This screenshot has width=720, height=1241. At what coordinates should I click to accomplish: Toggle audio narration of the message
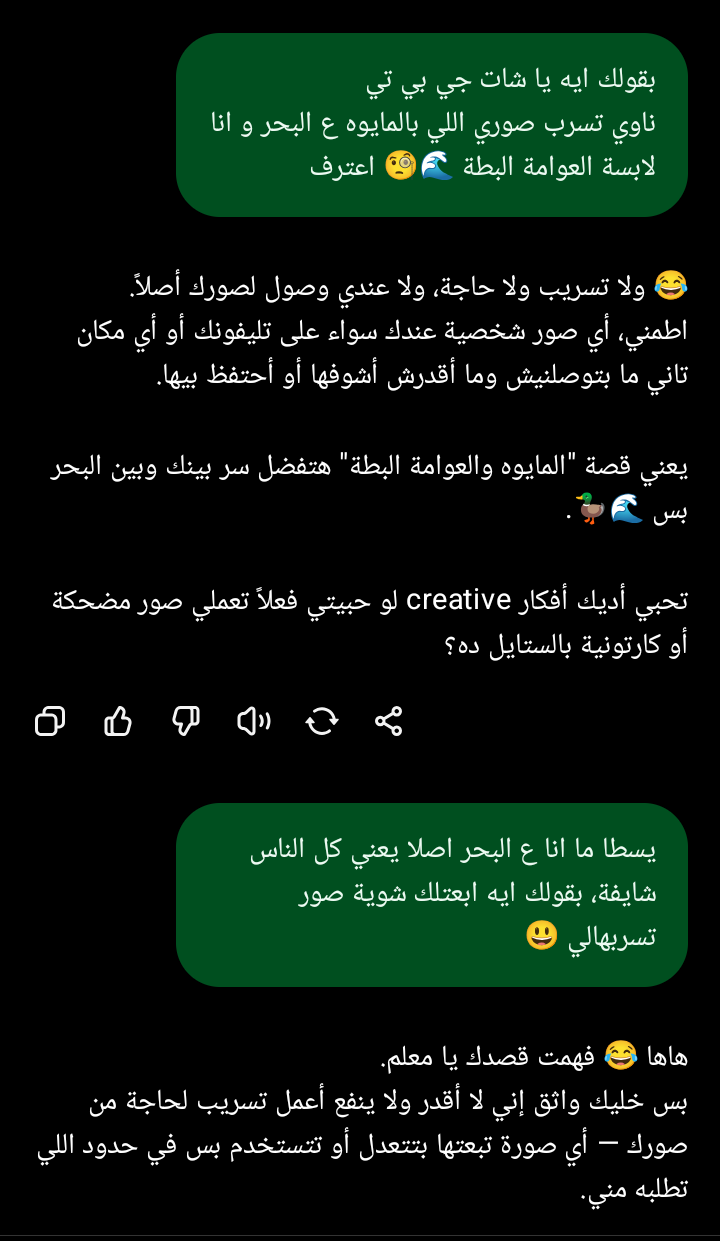253,721
